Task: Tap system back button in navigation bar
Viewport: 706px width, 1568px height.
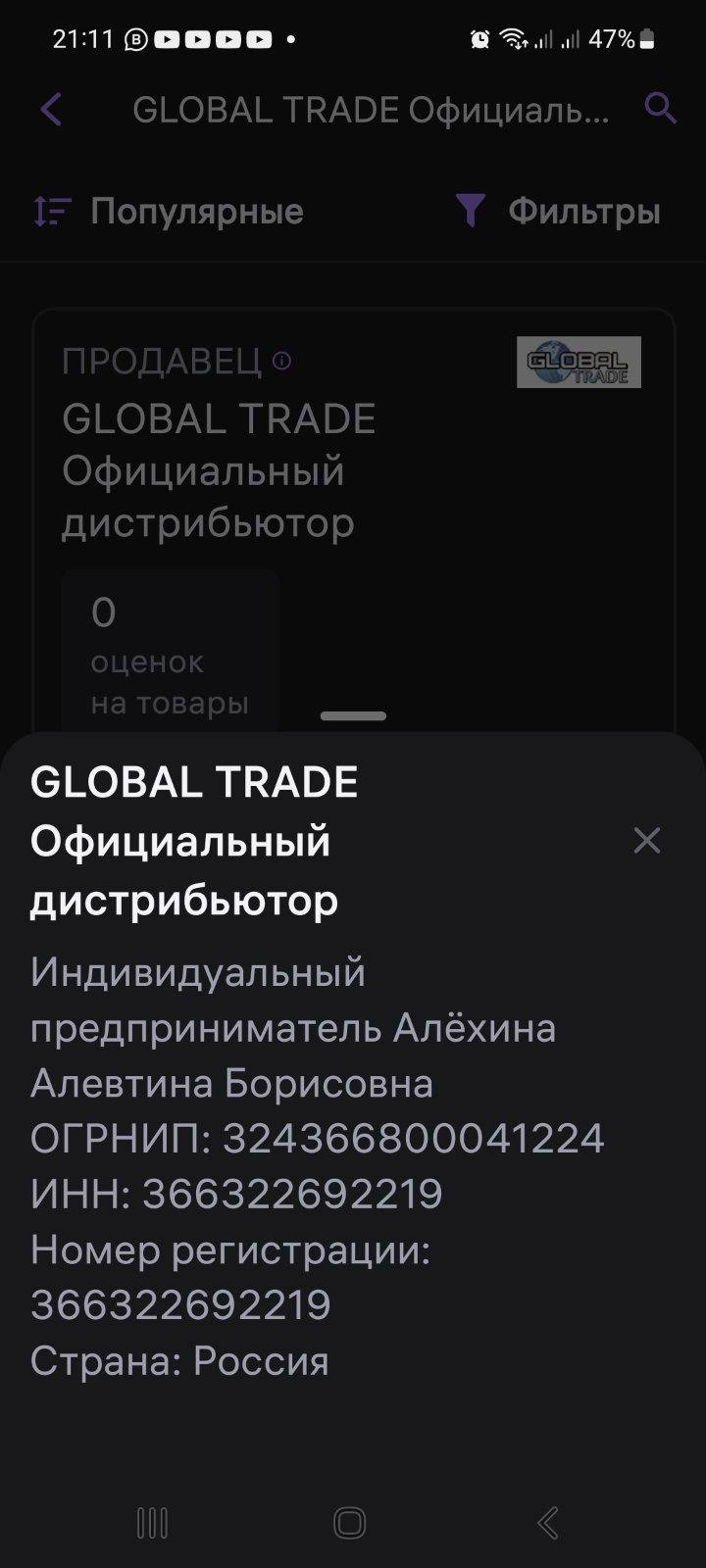Action: (x=548, y=1523)
